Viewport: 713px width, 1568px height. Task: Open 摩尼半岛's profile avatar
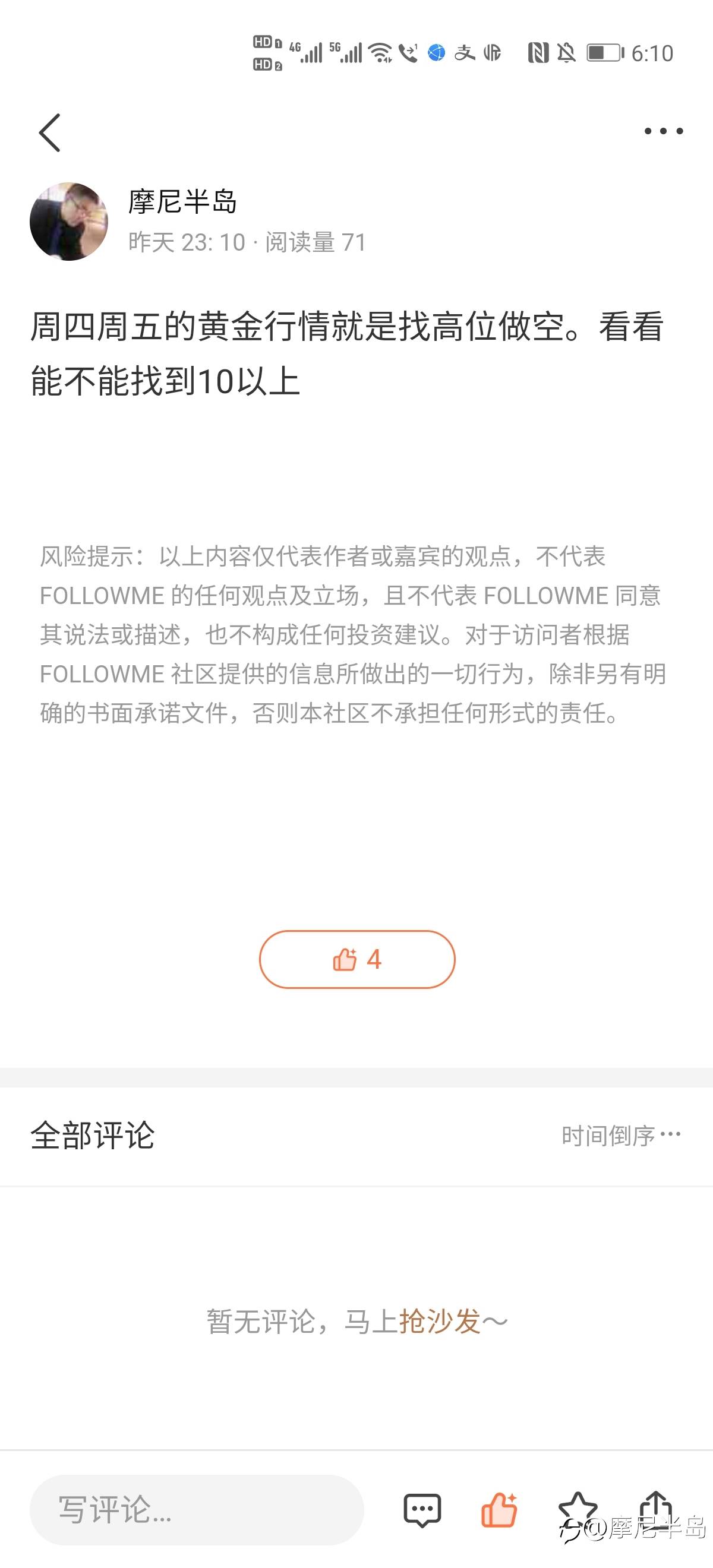pos(69,222)
